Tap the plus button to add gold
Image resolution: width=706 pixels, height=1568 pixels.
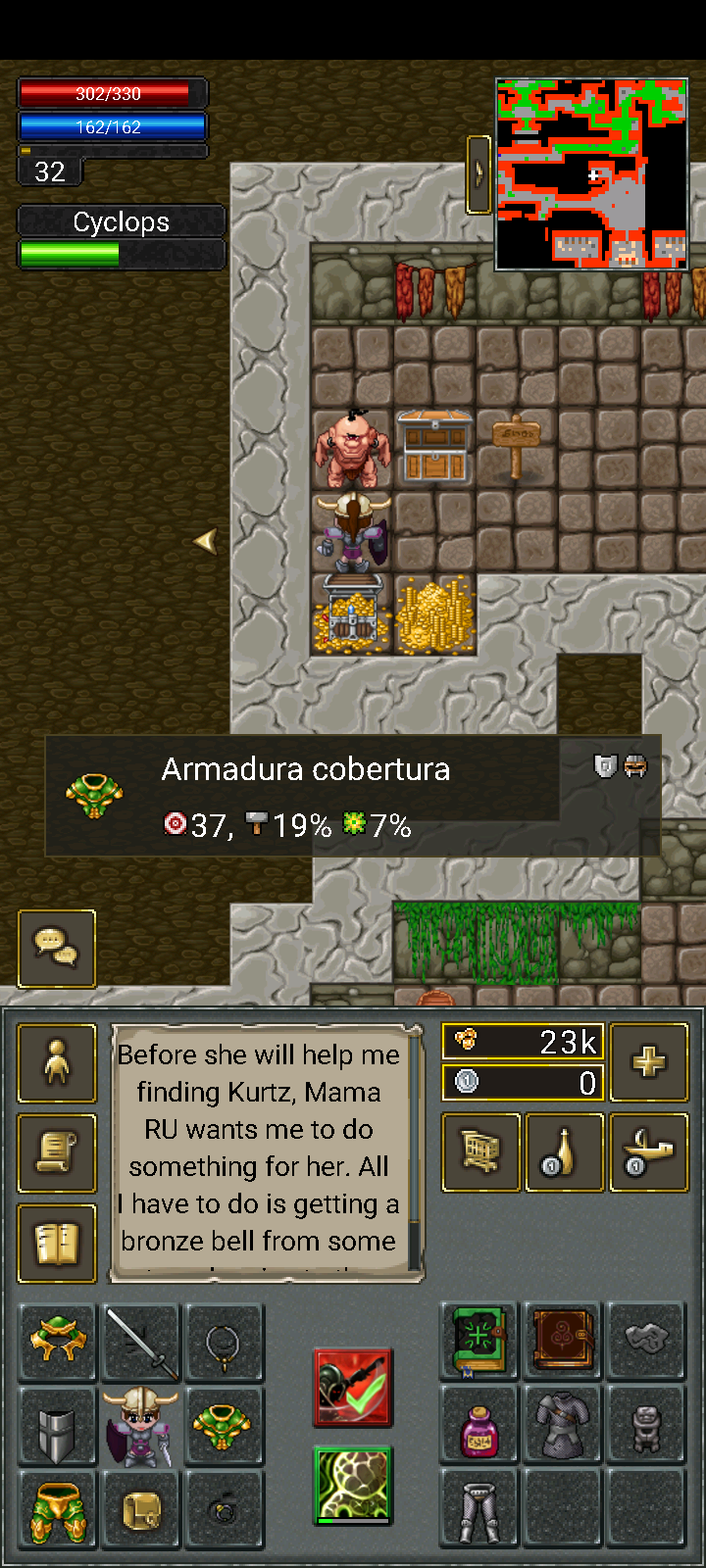(x=648, y=1063)
